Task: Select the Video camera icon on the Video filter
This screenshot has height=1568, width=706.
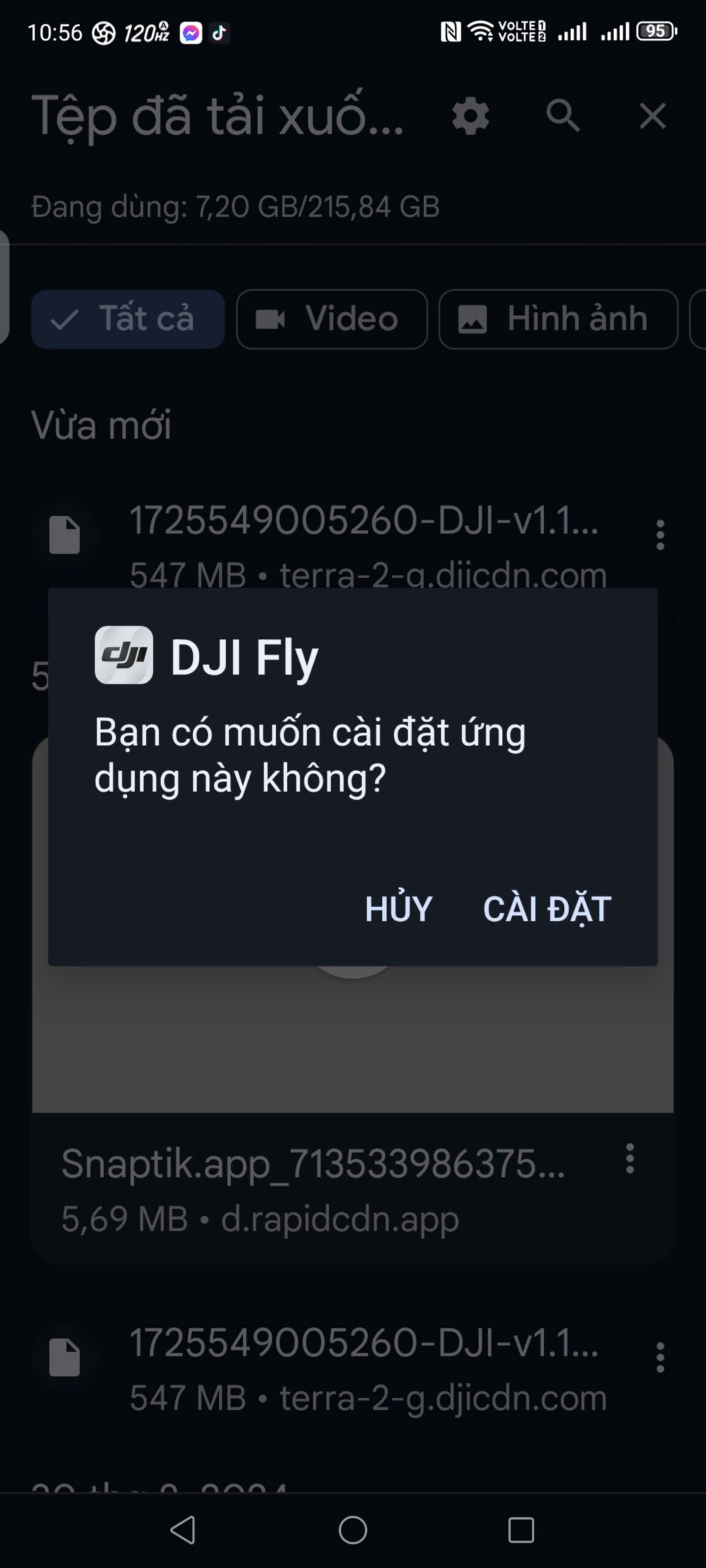Action: pos(273,318)
